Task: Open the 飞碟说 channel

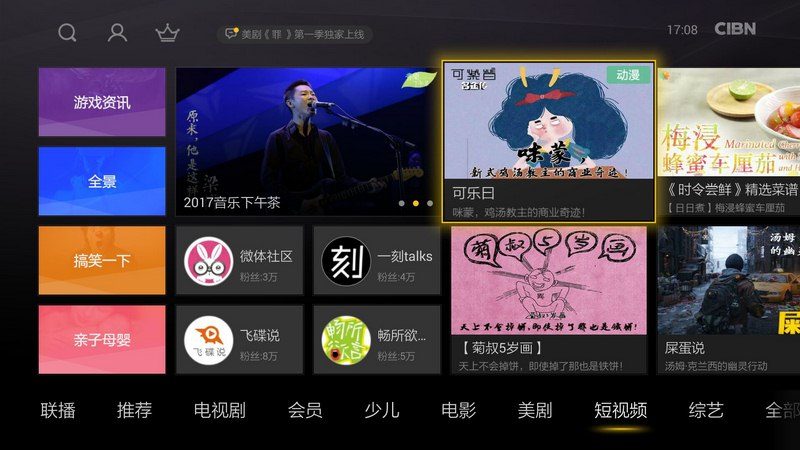Action: 240,340
